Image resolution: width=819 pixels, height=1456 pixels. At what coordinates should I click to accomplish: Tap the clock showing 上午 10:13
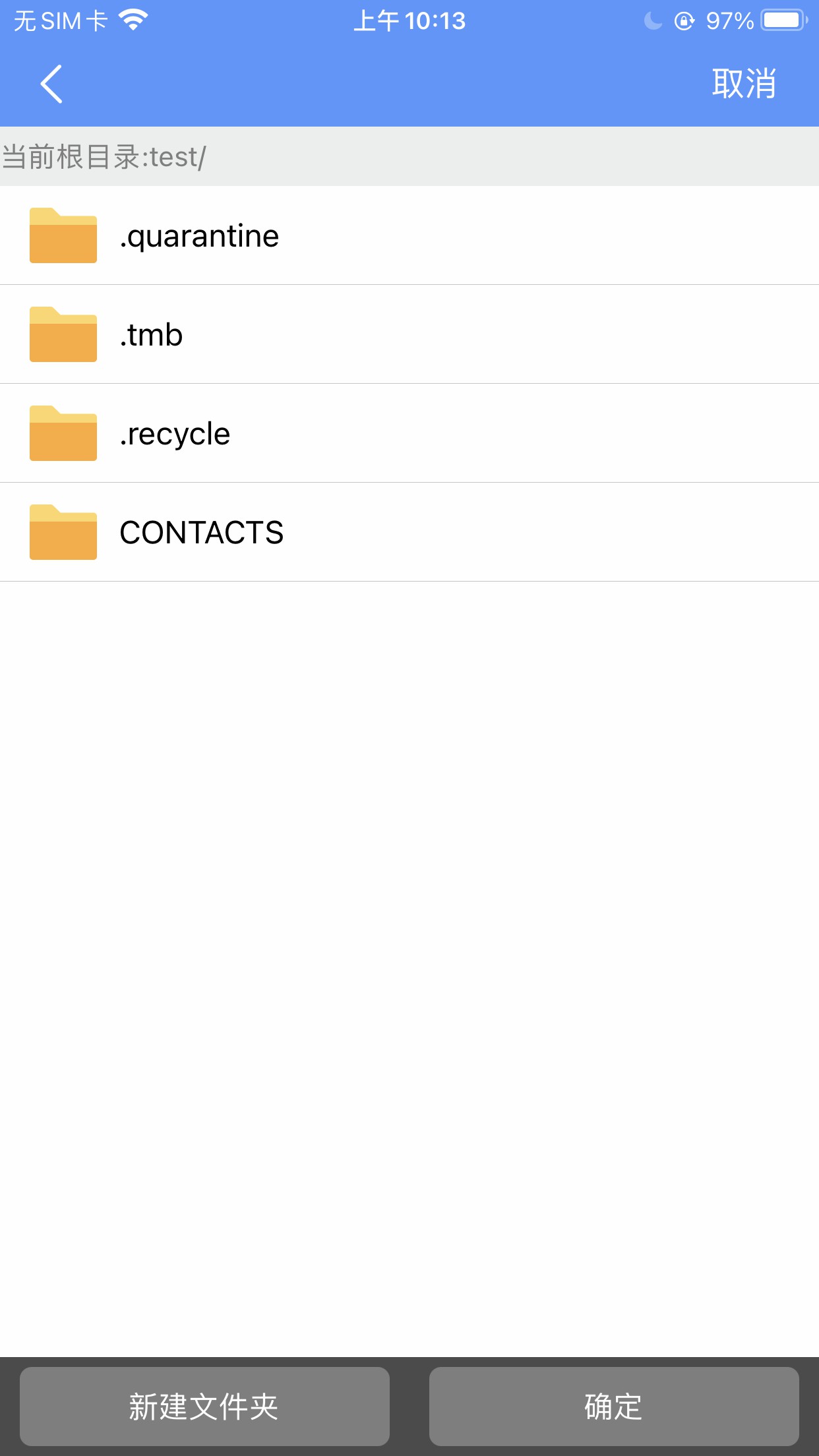coord(409,21)
